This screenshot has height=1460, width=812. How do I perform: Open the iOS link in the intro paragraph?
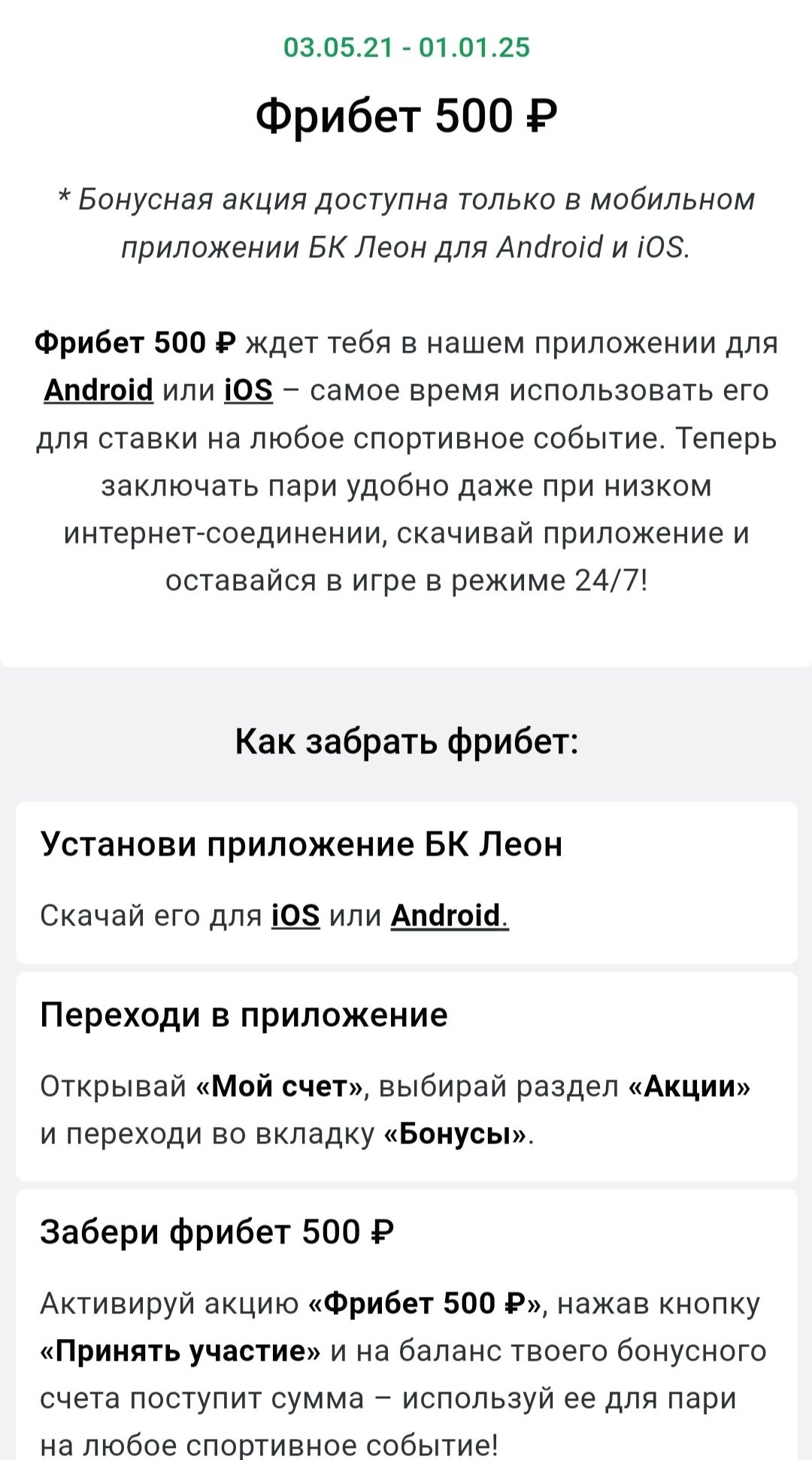coord(248,390)
